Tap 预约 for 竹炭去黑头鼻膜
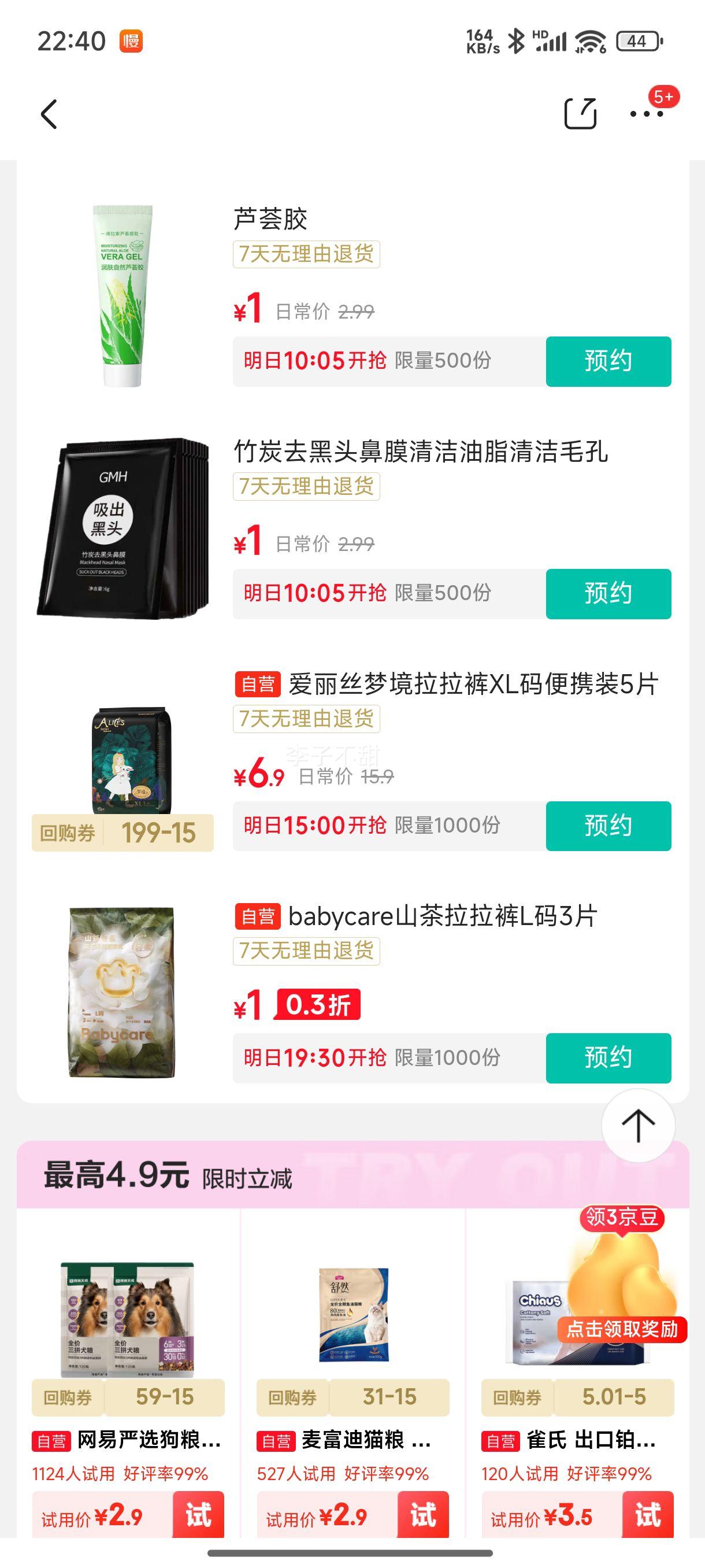The width and height of the screenshot is (705, 1568). tap(608, 593)
